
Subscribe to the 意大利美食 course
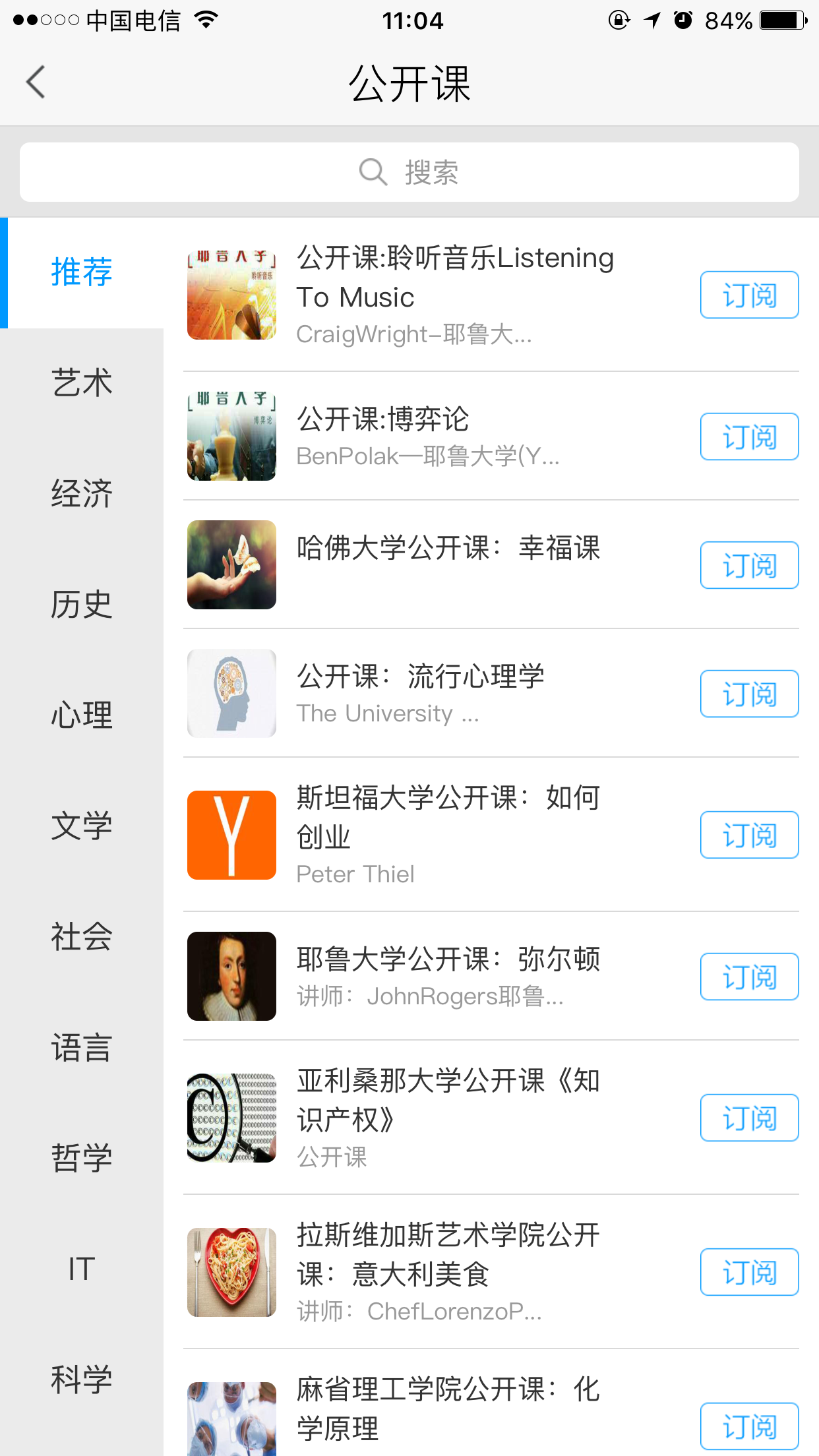pos(749,1272)
